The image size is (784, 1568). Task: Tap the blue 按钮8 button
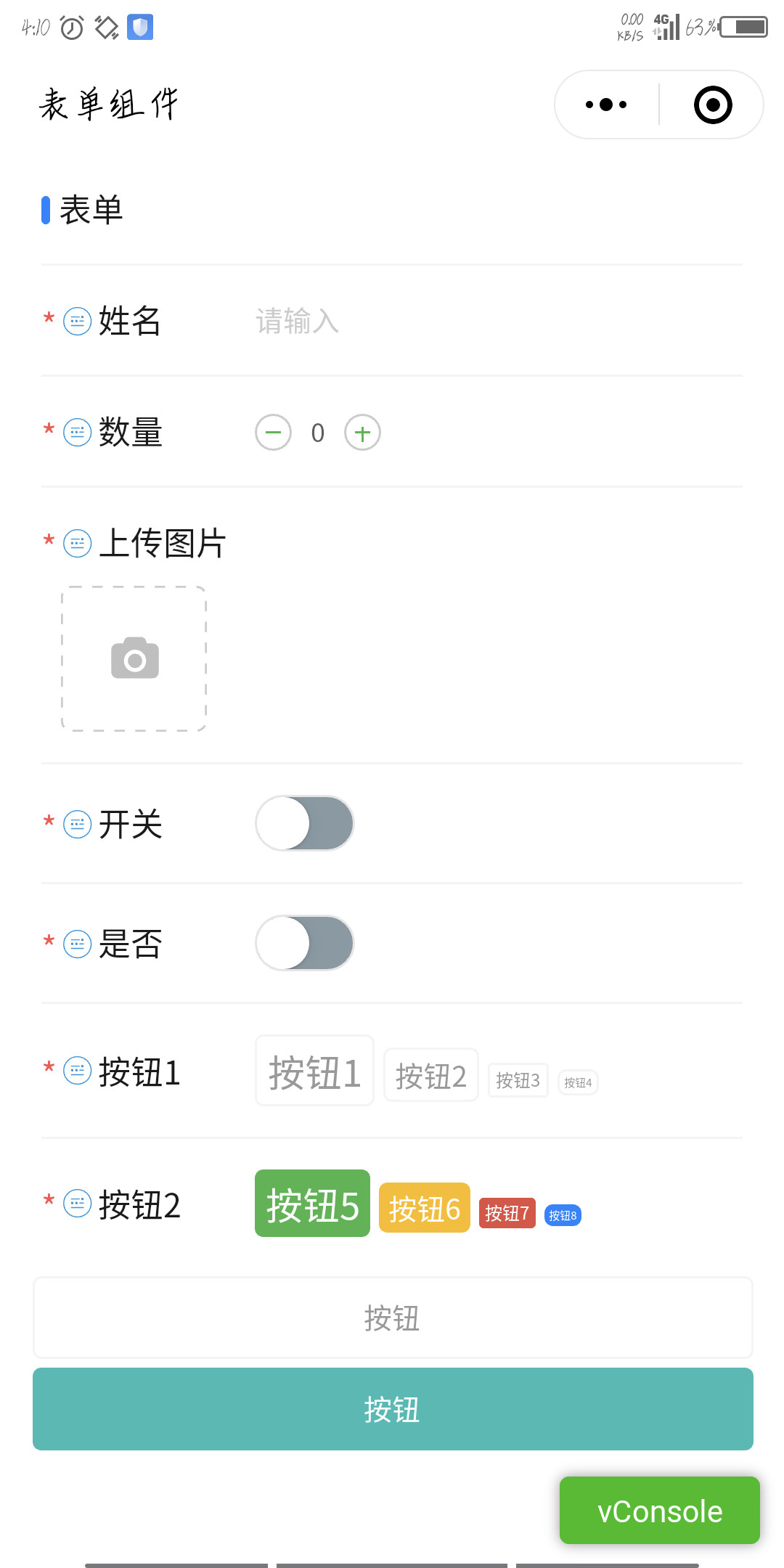click(x=563, y=1215)
